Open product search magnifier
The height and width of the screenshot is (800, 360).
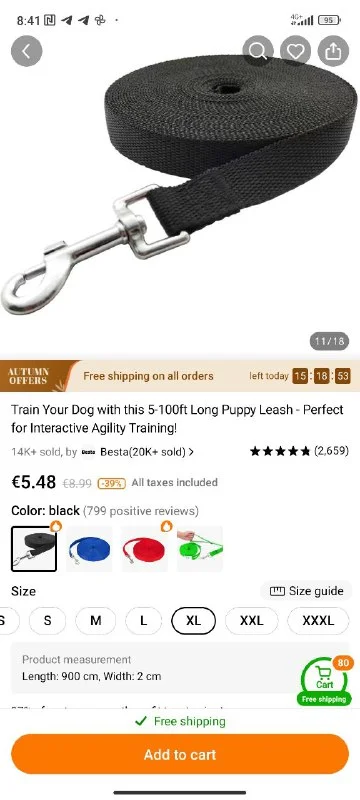pos(258,51)
